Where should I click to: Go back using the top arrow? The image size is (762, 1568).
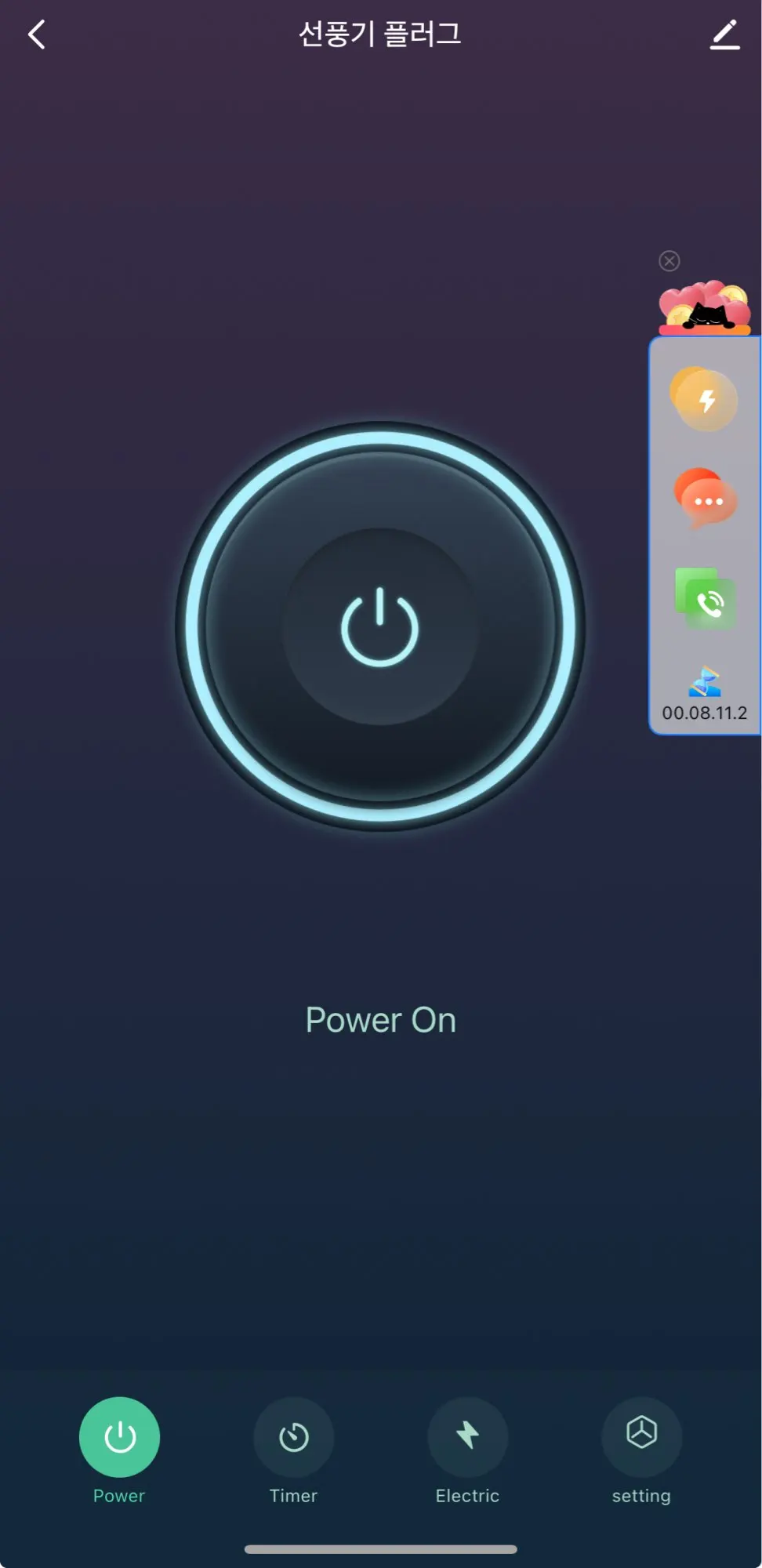click(x=37, y=34)
